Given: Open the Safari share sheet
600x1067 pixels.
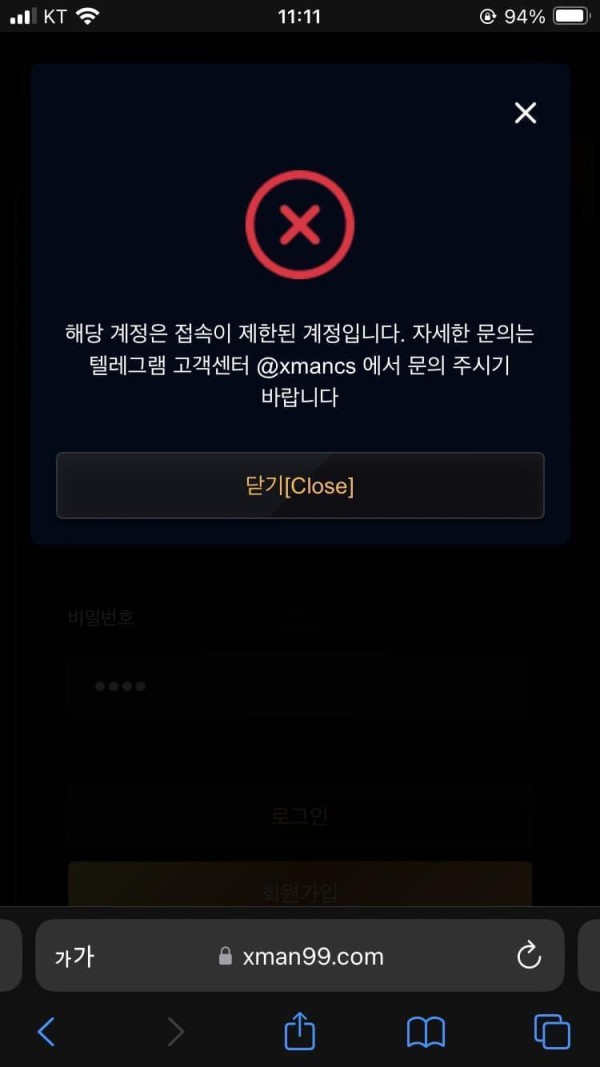Looking at the screenshot, I should 300,1030.
